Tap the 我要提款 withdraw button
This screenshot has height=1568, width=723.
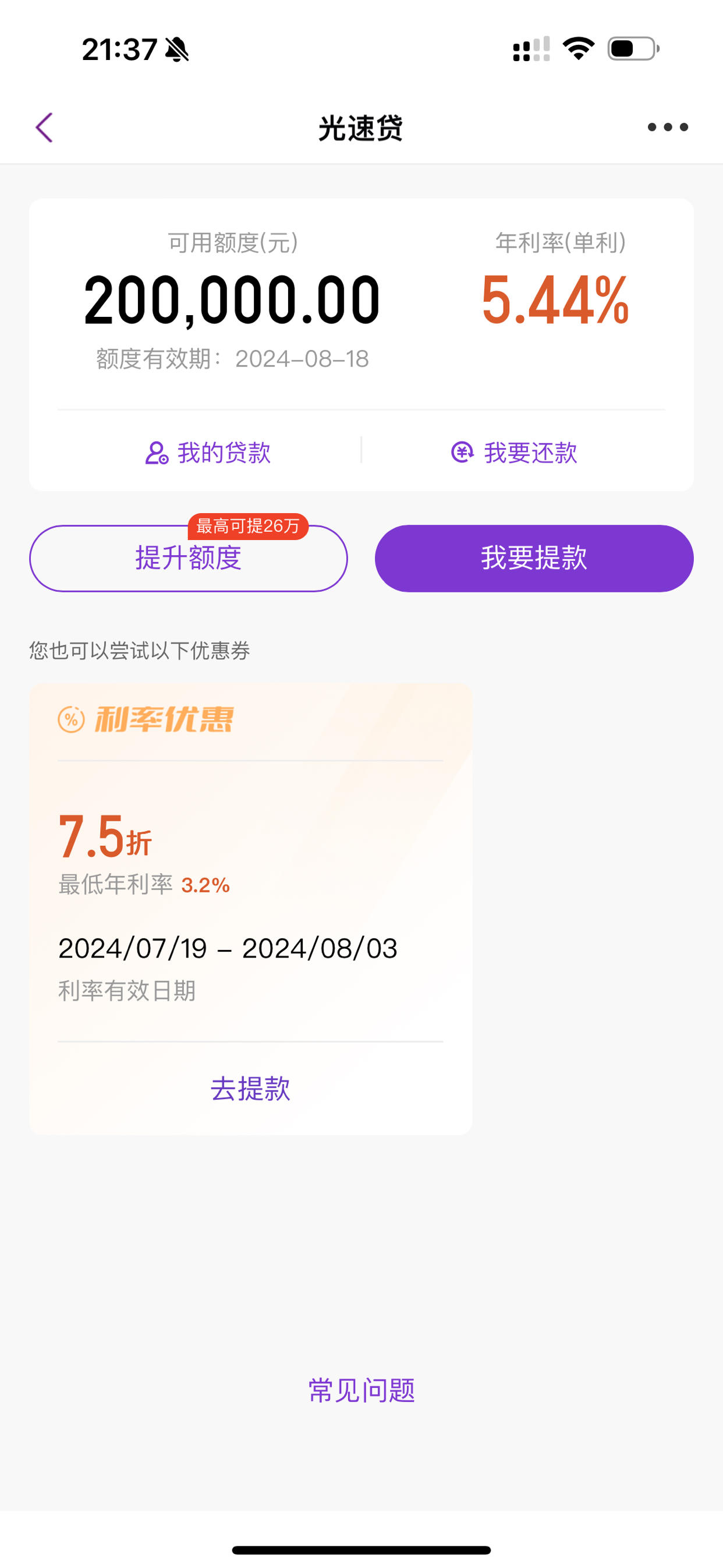click(x=534, y=558)
